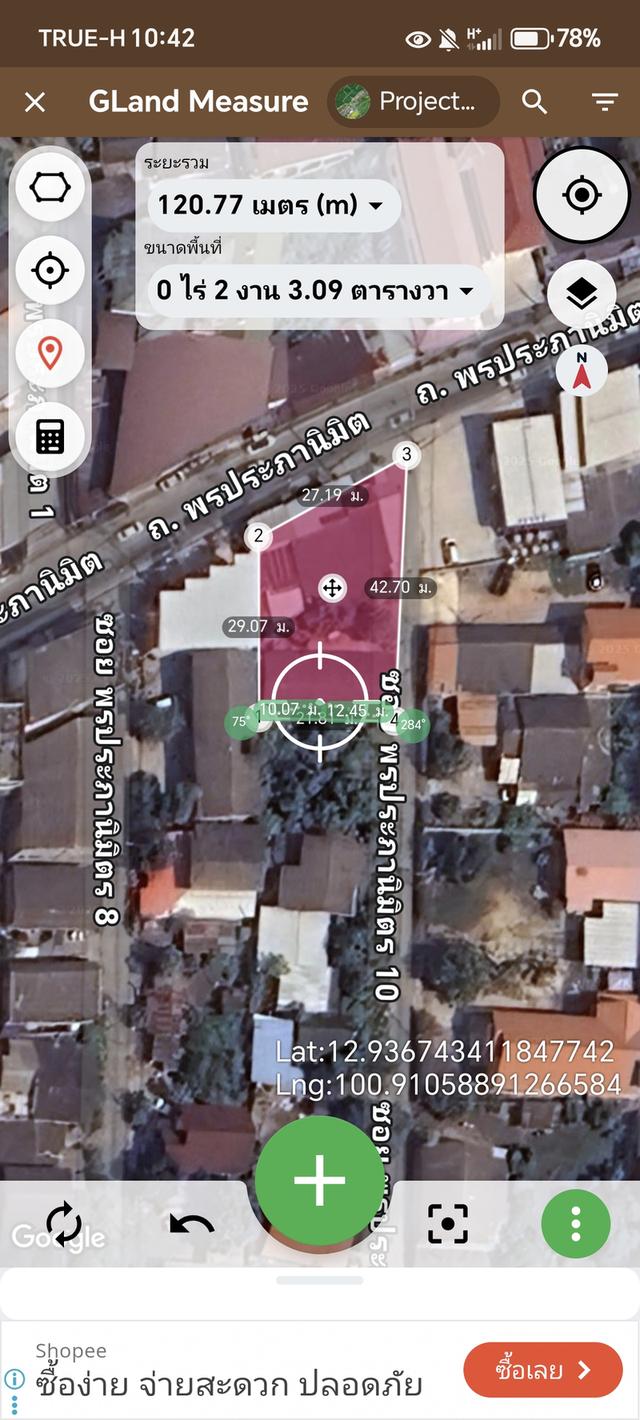Select the polygon area measuring tool
Image resolution: width=640 pixels, height=1420 pixels.
coord(50,187)
